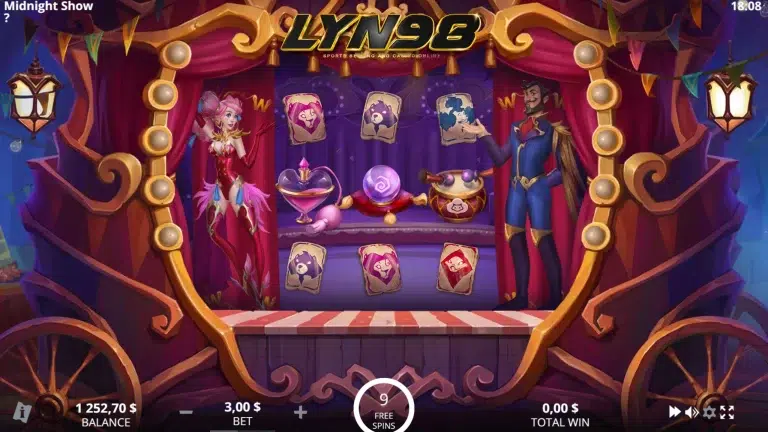This screenshot has width=768, height=432.
Task: Toggle the sound speaker icon
Action: [x=692, y=411]
